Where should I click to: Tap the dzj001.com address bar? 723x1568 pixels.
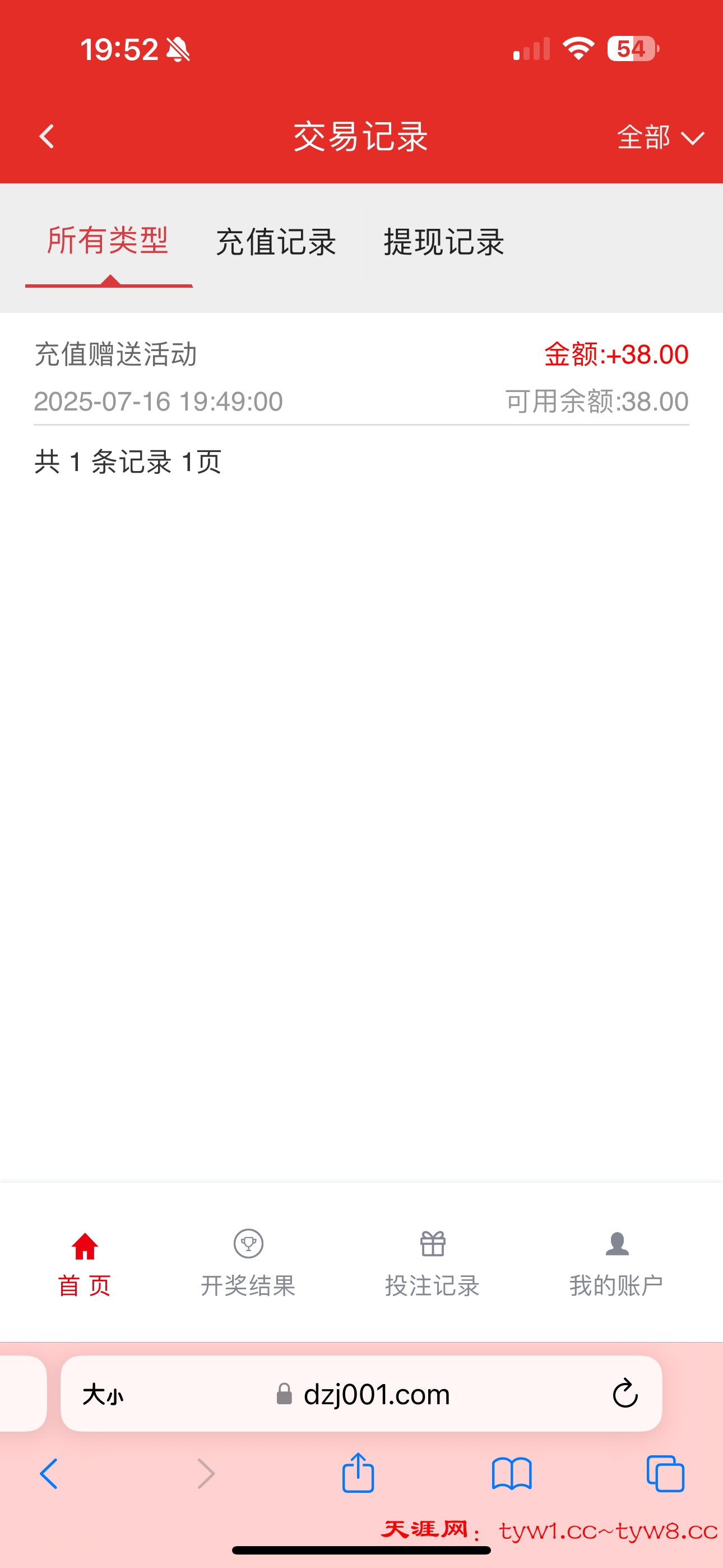376,1394
